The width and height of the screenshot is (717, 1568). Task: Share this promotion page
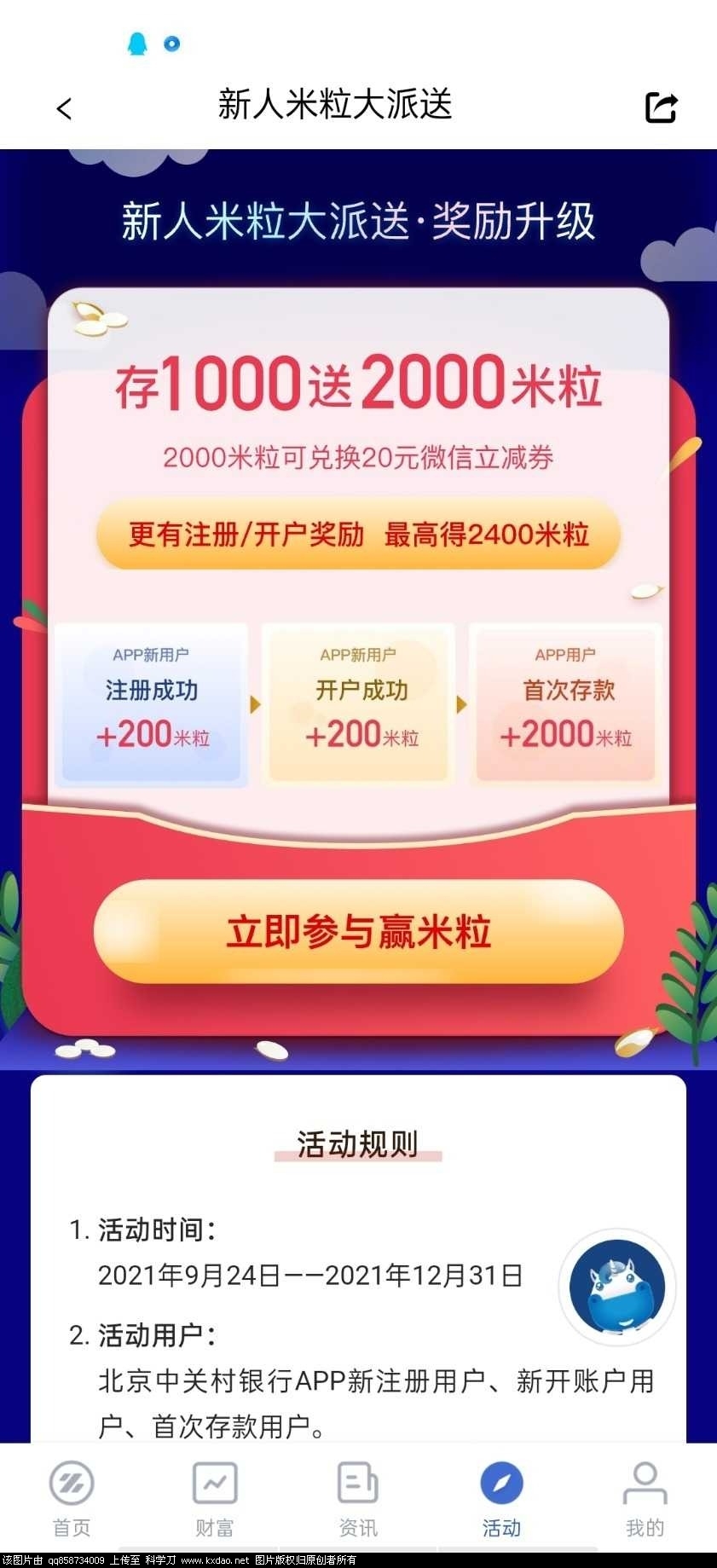coord(661,107)
